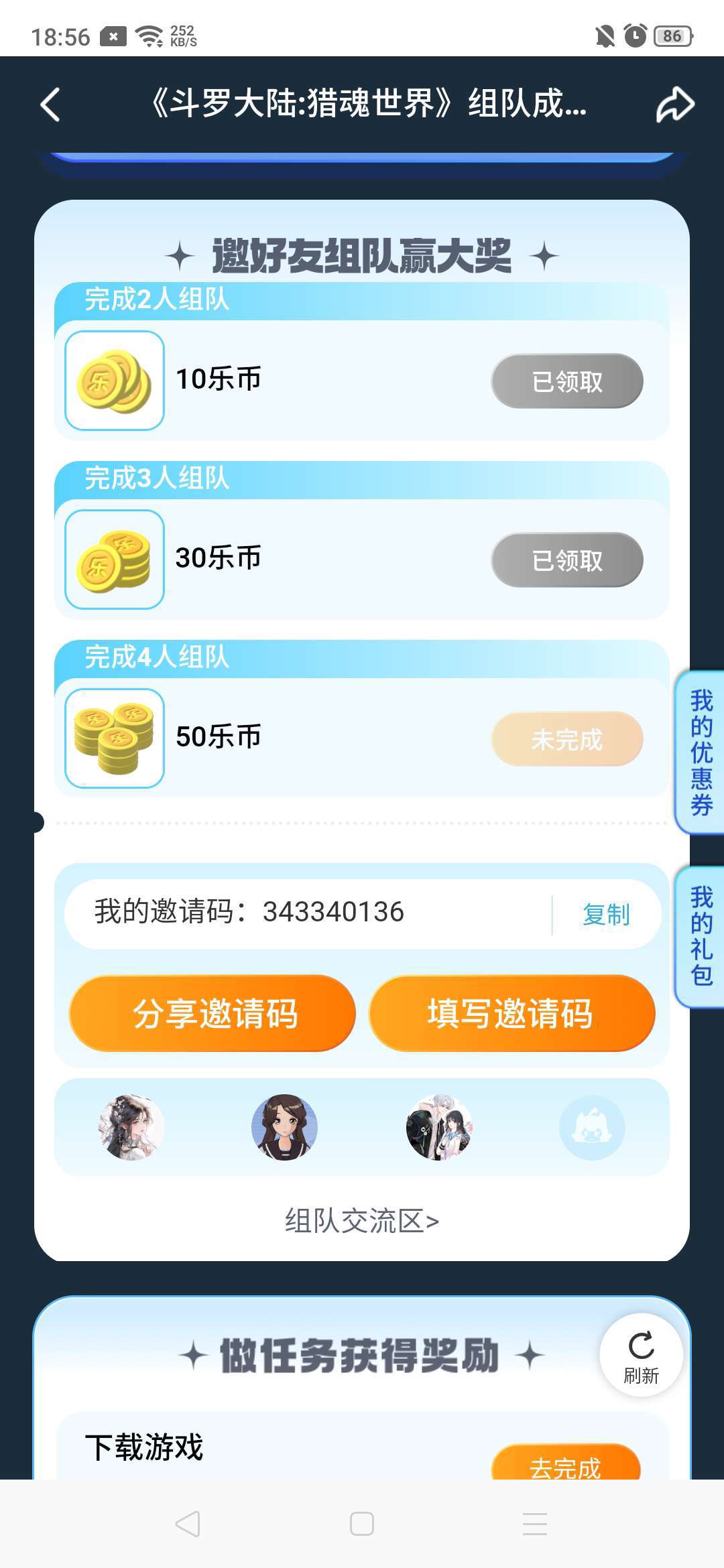Share this team event page
Image resolution: width=724 pixels, height=1568 pixels.
coord(674,105)
